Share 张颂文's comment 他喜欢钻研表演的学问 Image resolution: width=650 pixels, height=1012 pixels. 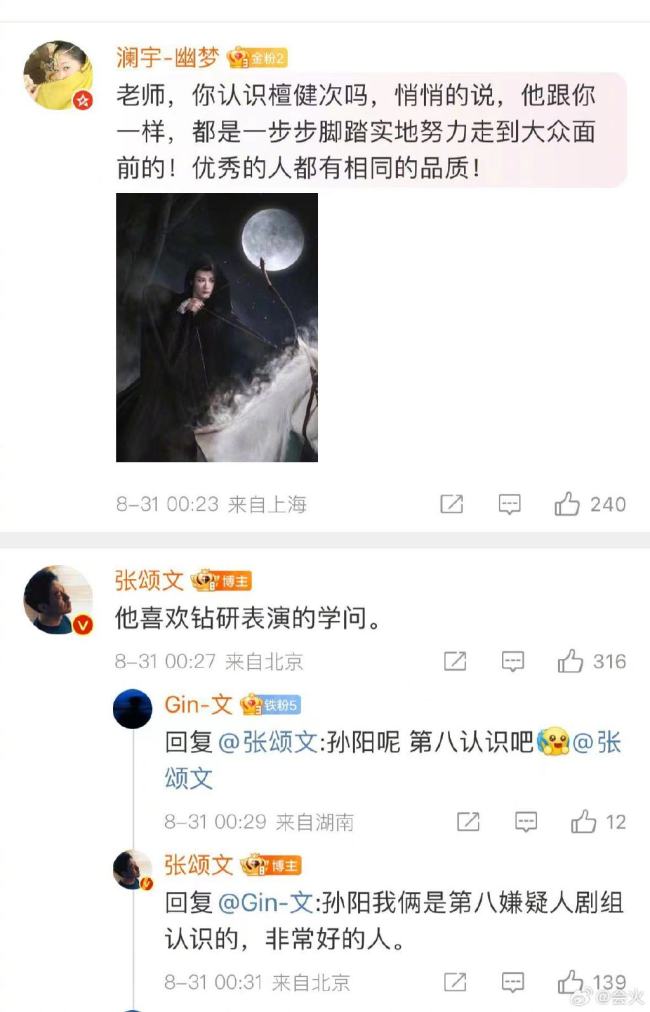(x=455, y=661)
